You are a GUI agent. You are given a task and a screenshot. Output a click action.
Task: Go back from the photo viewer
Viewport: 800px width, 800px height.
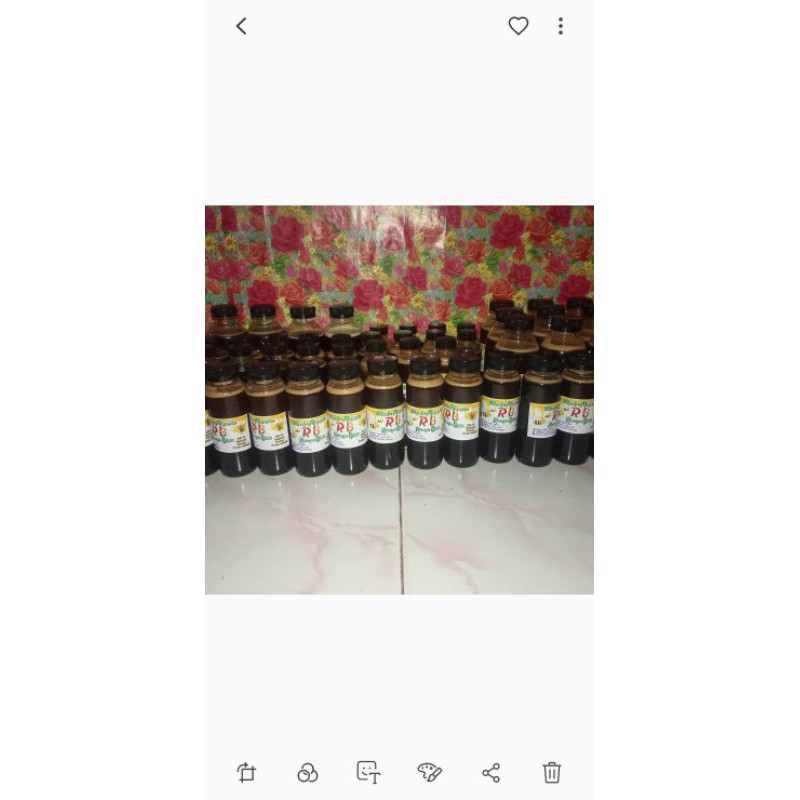coord(241,27)
